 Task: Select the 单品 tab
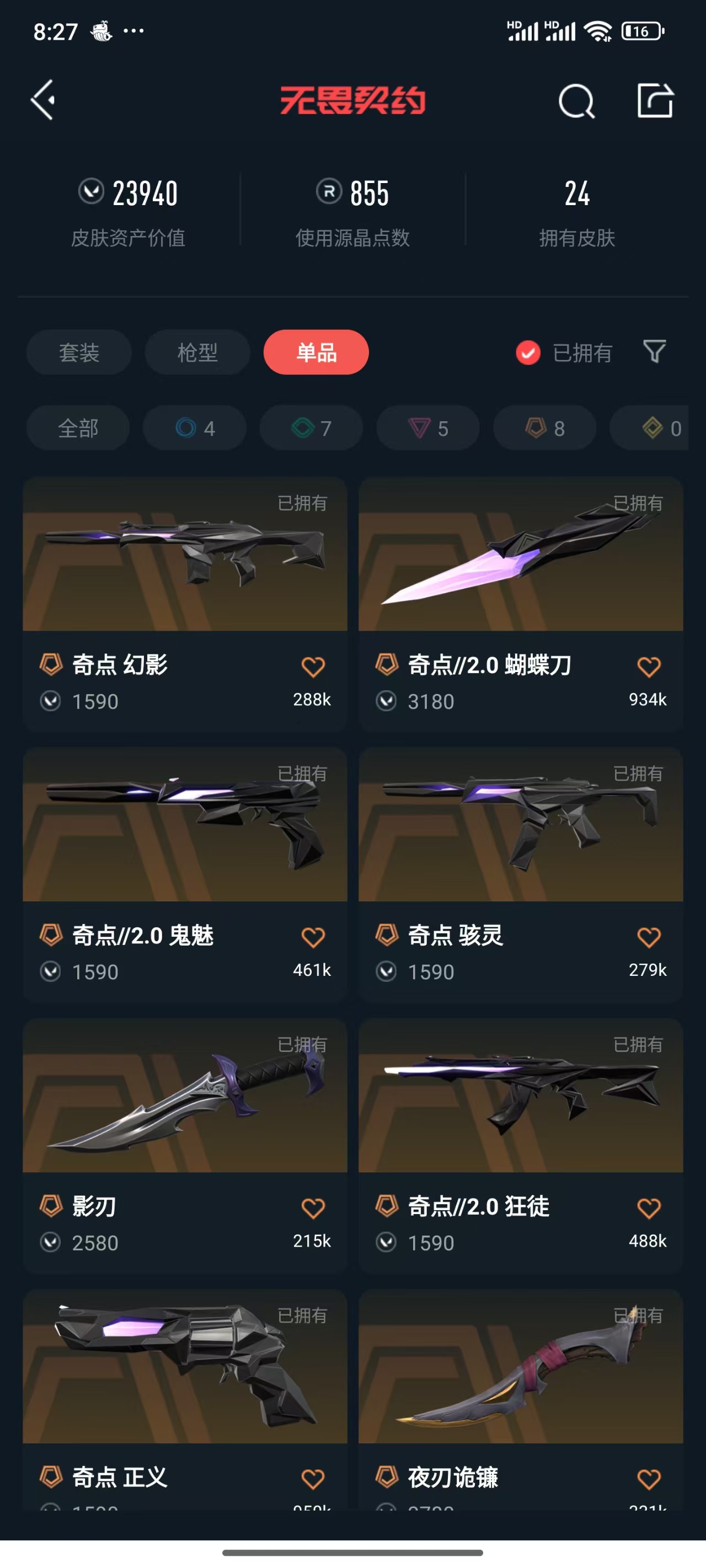coord(316,352)
